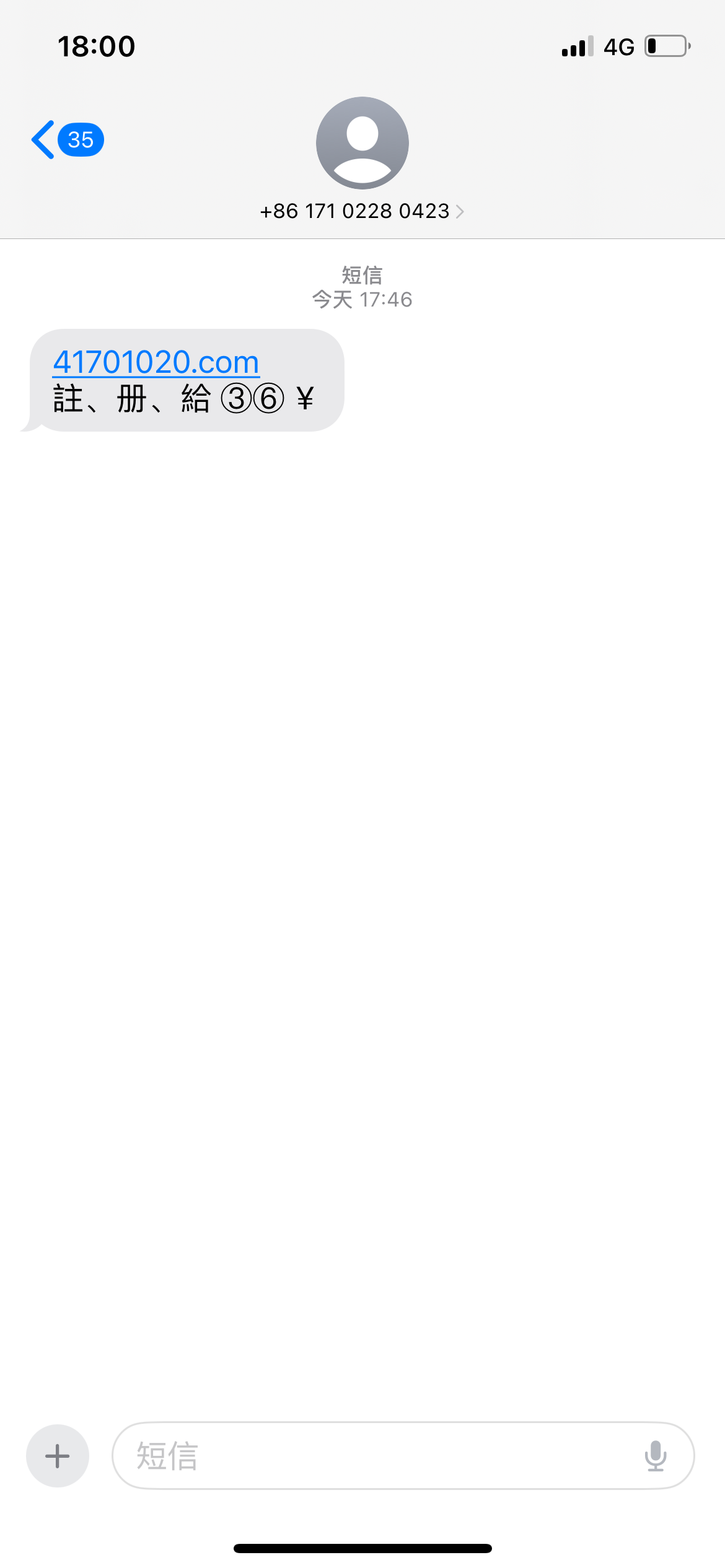Start voice dictation with the microphone
The width and height of the screenshot is (725, 1568).
pos(655,1455)
